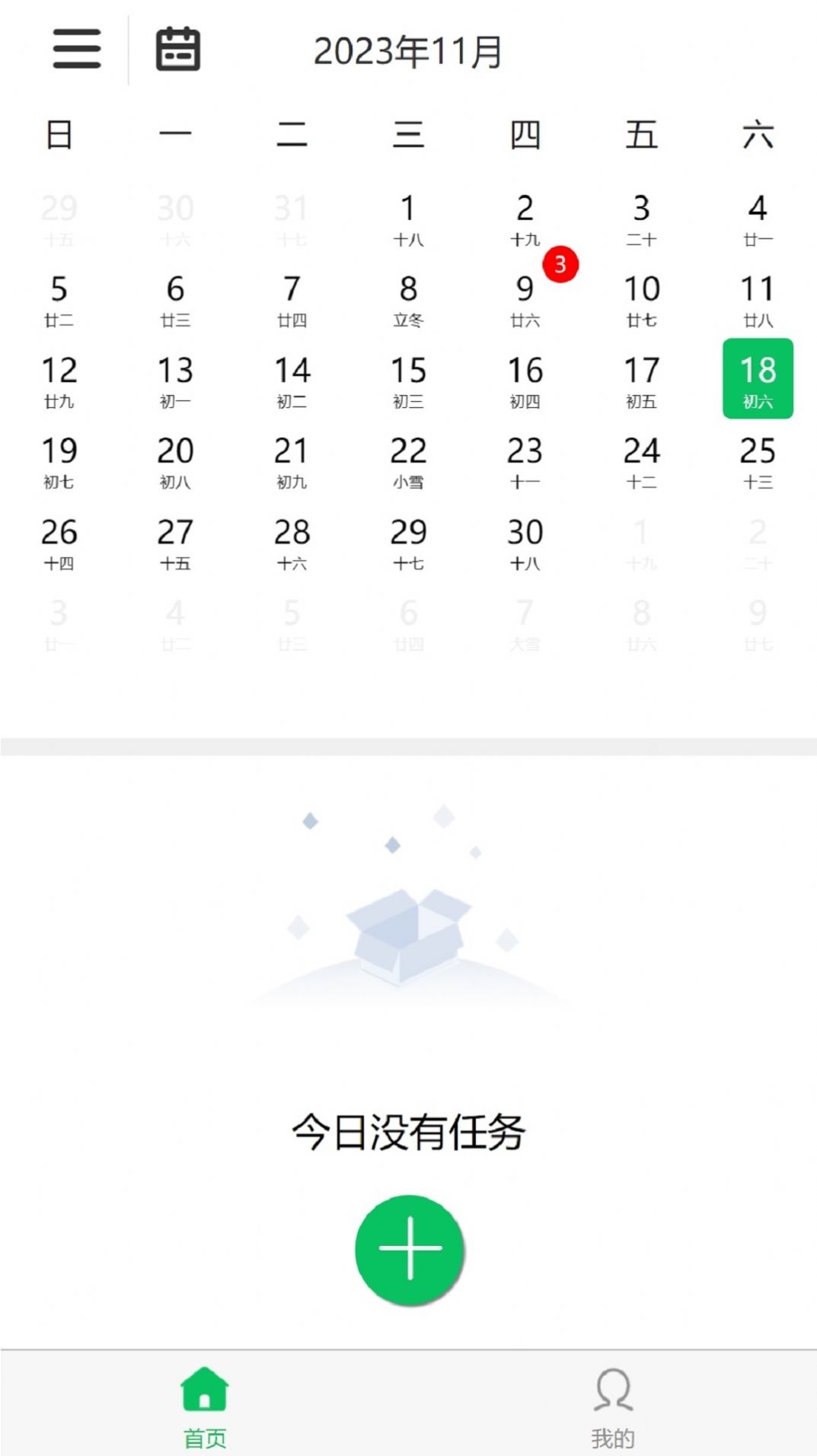Add a new task with plus button
Screen dimensions: 817x1456
(x=410, y=1249)
